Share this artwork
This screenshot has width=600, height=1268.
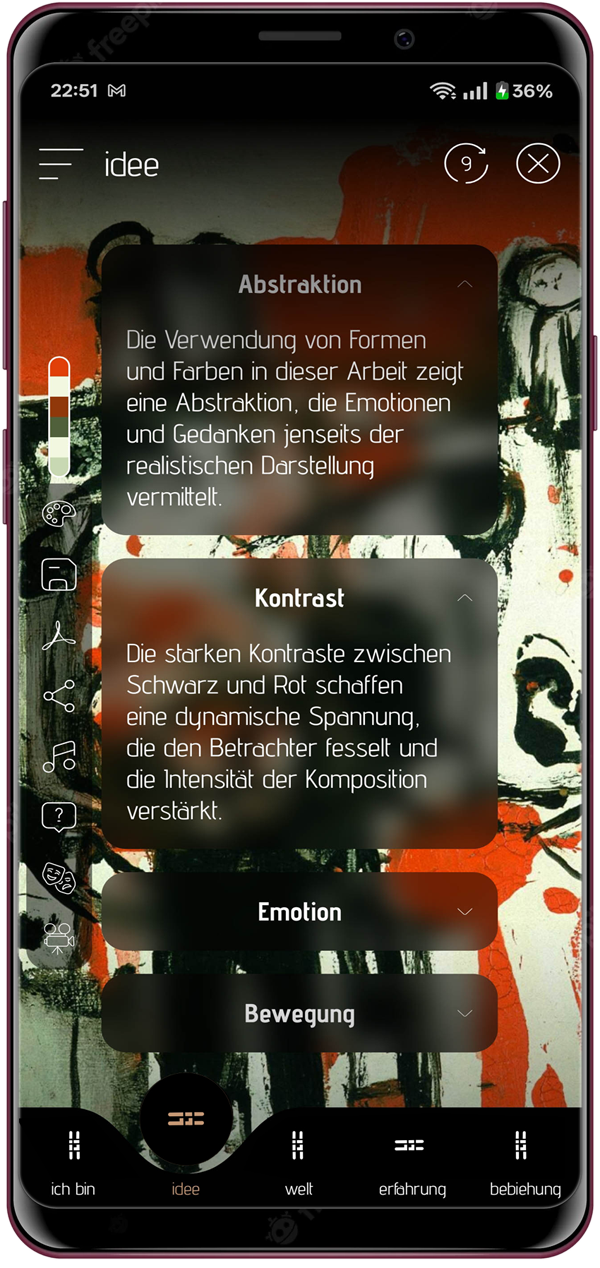coord(59,697)
